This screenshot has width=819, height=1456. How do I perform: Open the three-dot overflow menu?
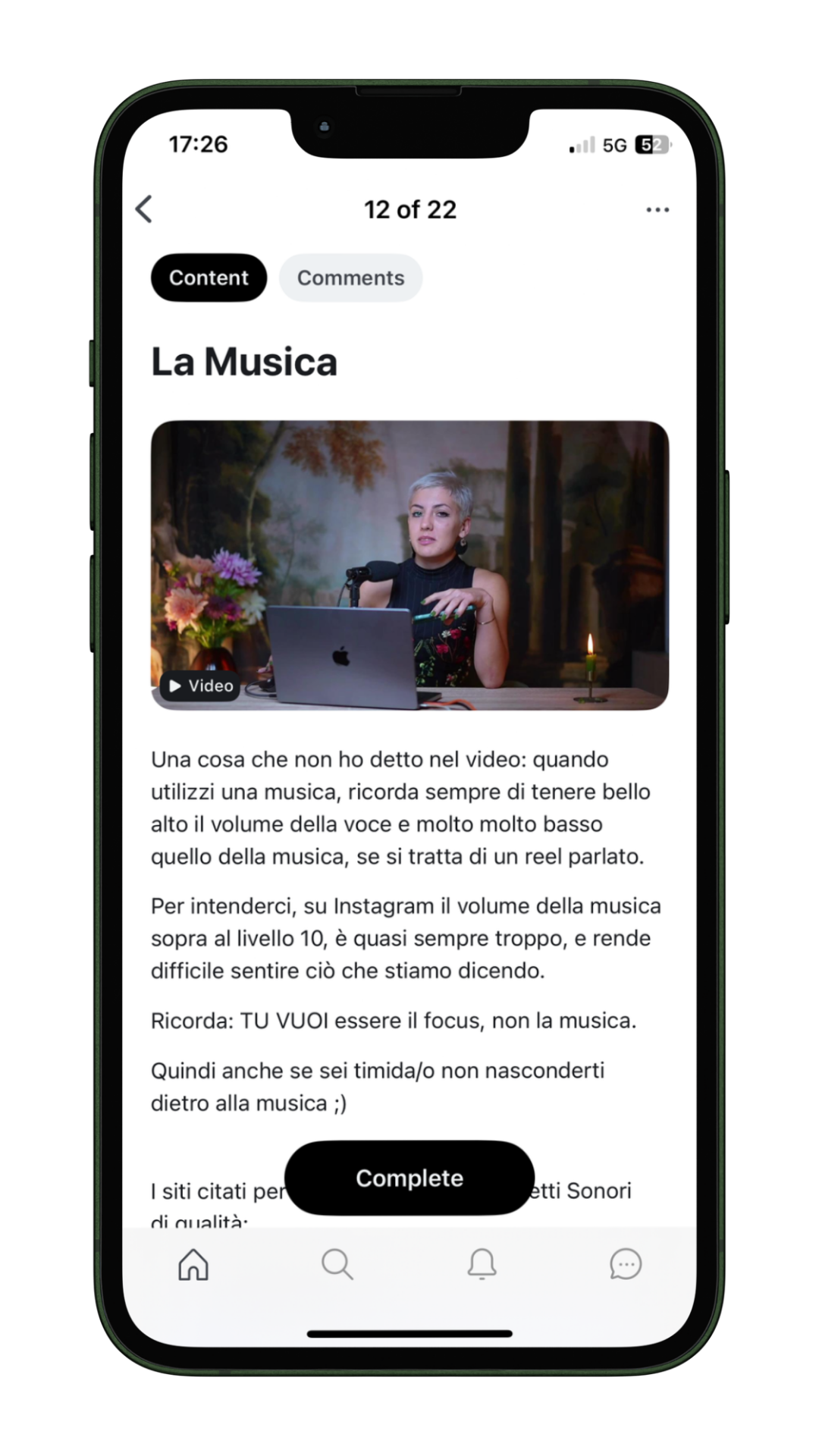coord(657,210)
